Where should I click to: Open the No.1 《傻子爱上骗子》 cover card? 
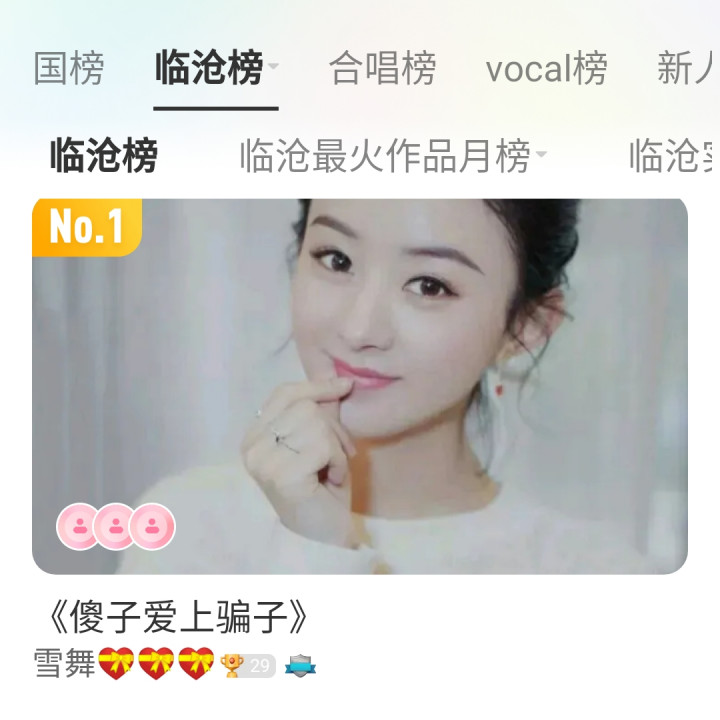coord(360,385)
